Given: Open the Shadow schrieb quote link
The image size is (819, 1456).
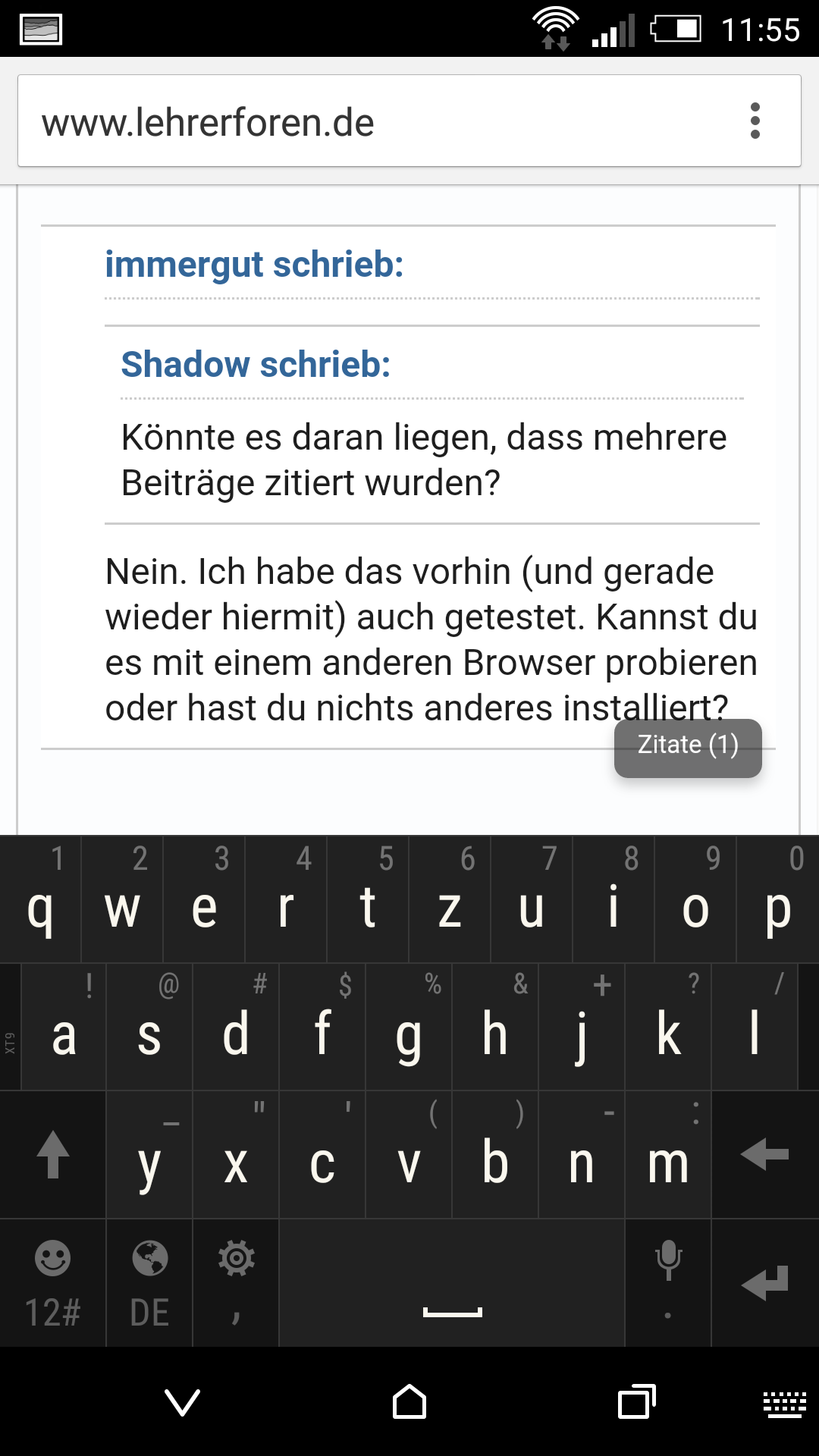Looking at the screenshot, I should [x=256, y=365].
